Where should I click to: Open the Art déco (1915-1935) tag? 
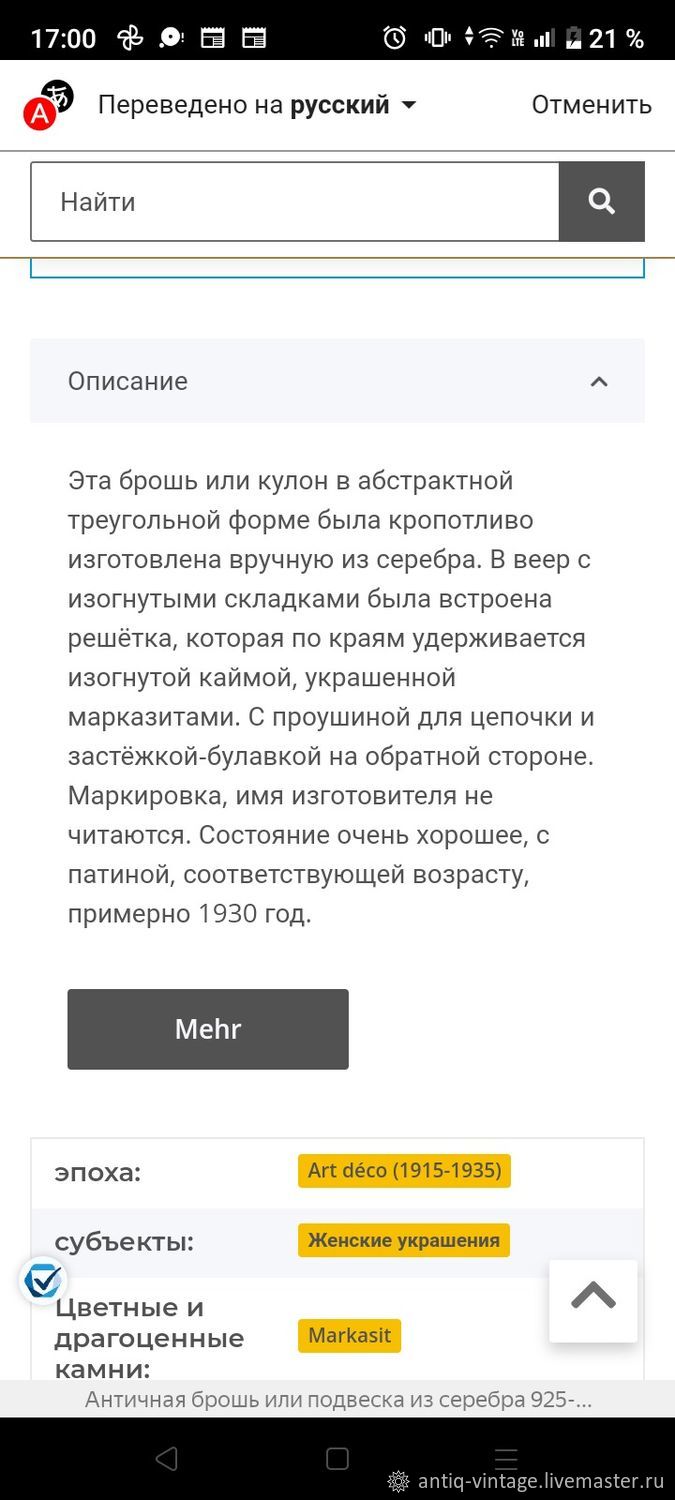click(404, 1170)
